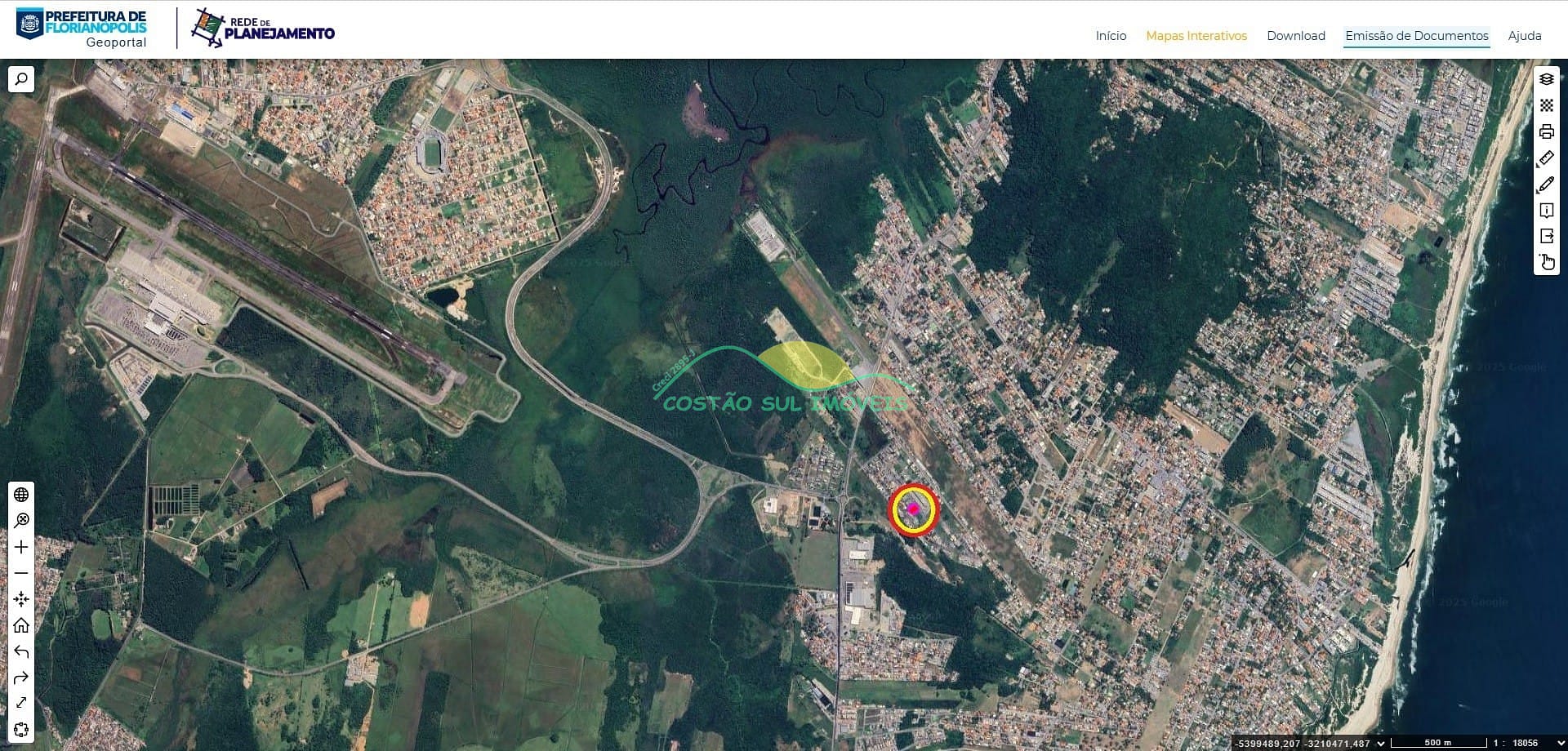Open the coordinate system dropdown arrow
The height and width of the screenshot is (751, 1568).
click(x=1380, y=743)
